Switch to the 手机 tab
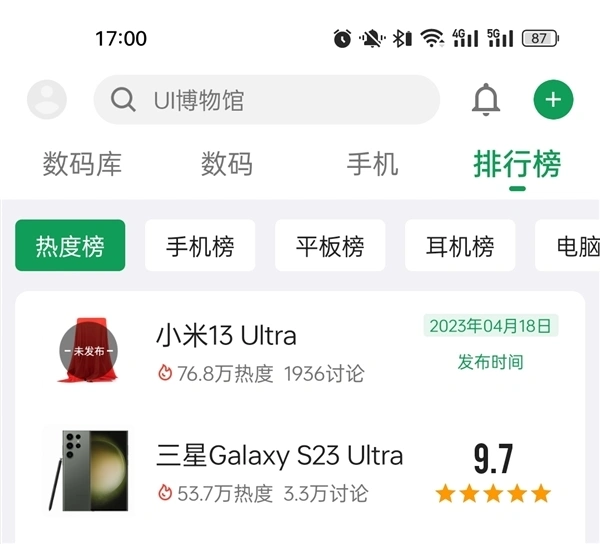This screenshot has height=544, width=600. [x=372, y=164]
